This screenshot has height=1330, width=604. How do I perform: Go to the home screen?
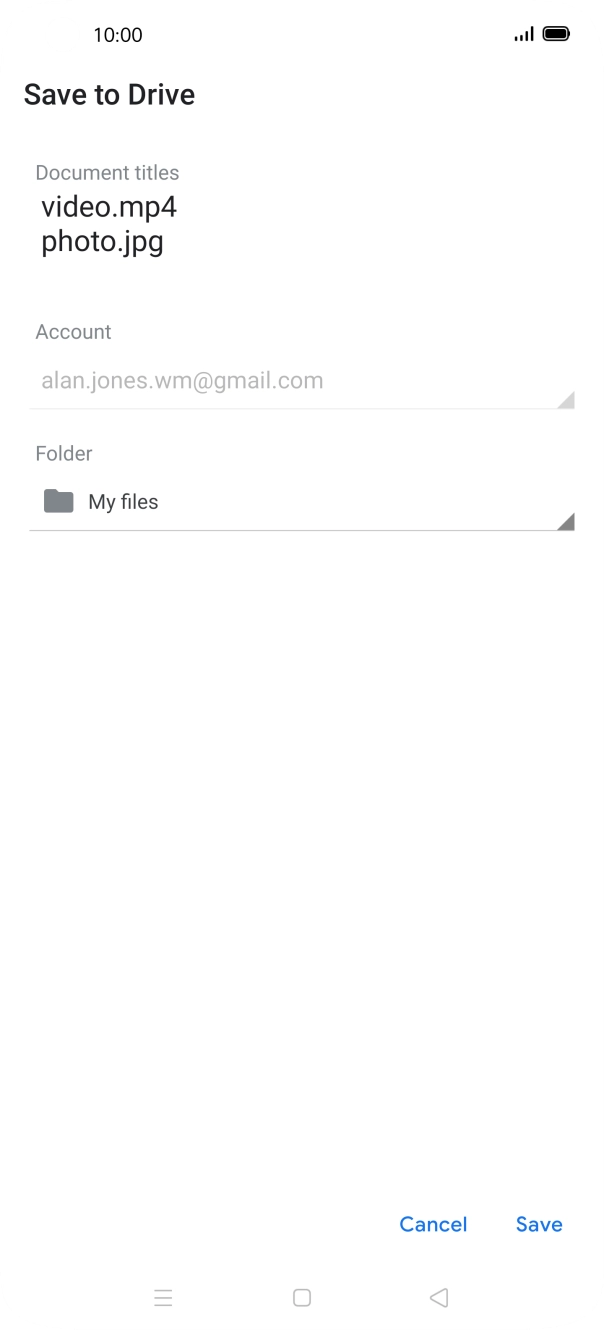pos(301,1298)
